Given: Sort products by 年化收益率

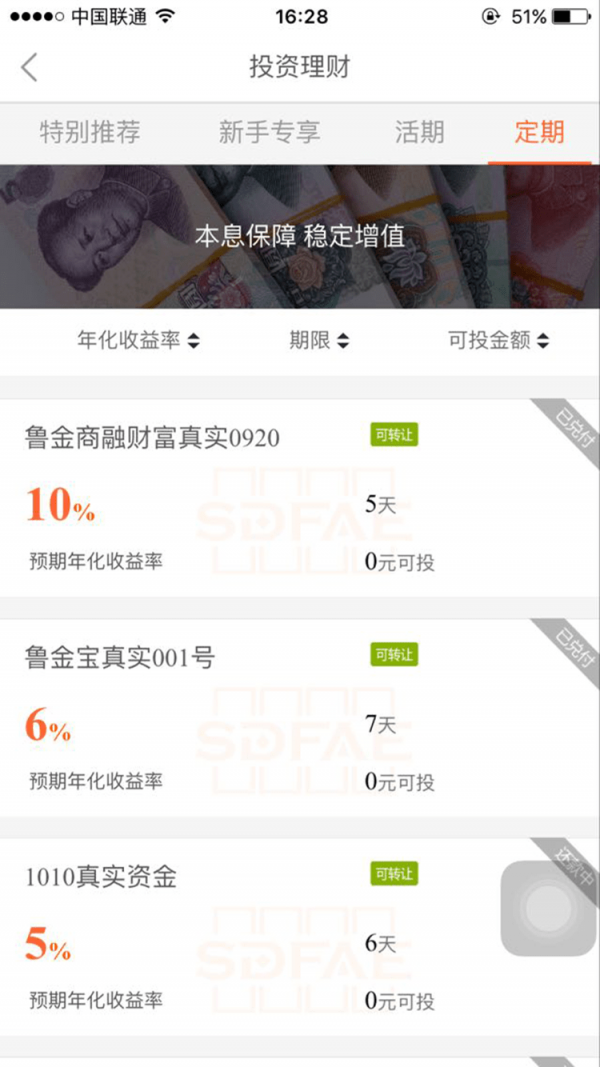Looking at the screenshot, I should [x=138, y=340].
